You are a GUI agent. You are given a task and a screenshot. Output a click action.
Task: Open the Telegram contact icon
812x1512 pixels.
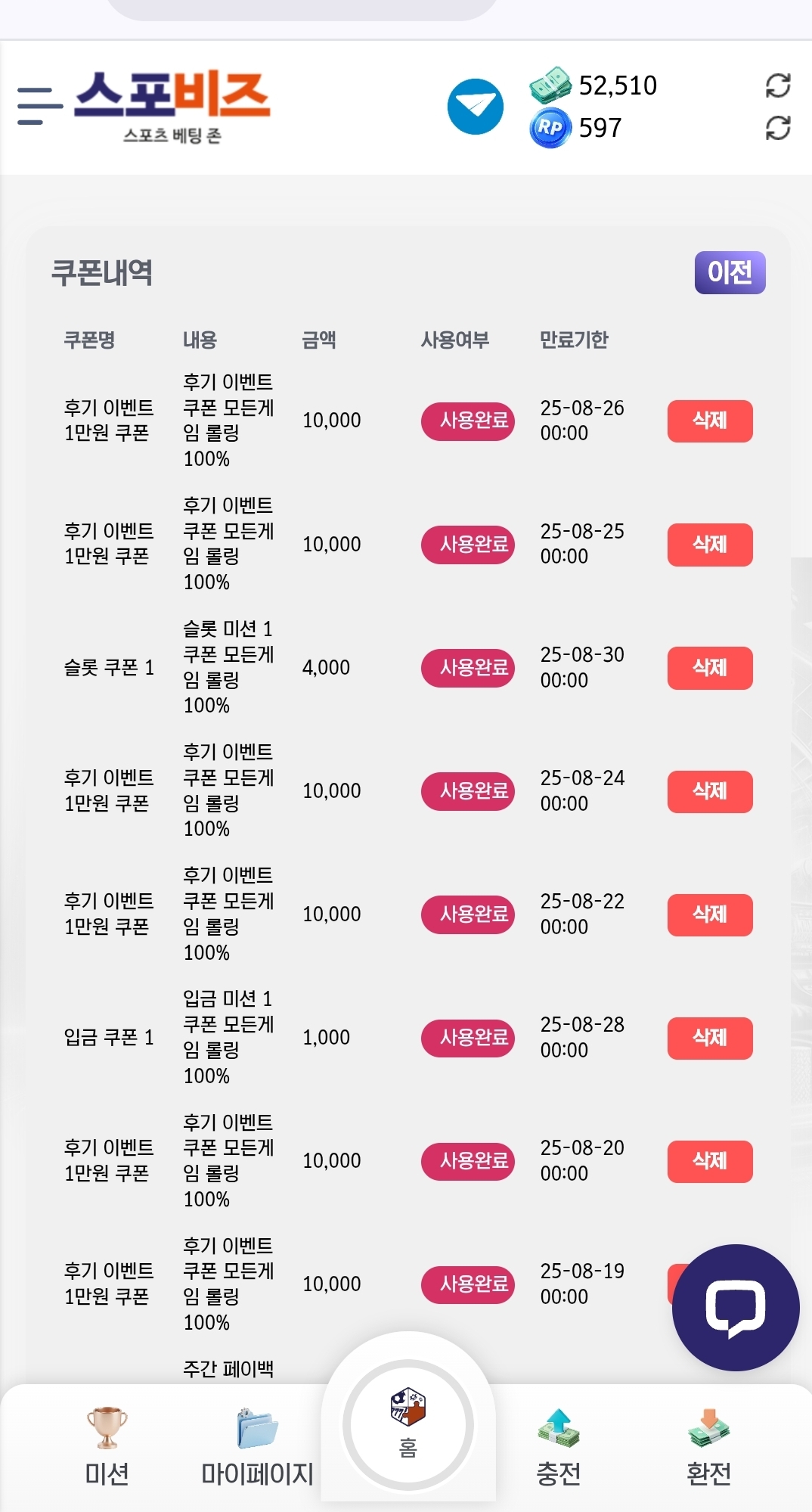pyautogui.click(x=476, y=107)
